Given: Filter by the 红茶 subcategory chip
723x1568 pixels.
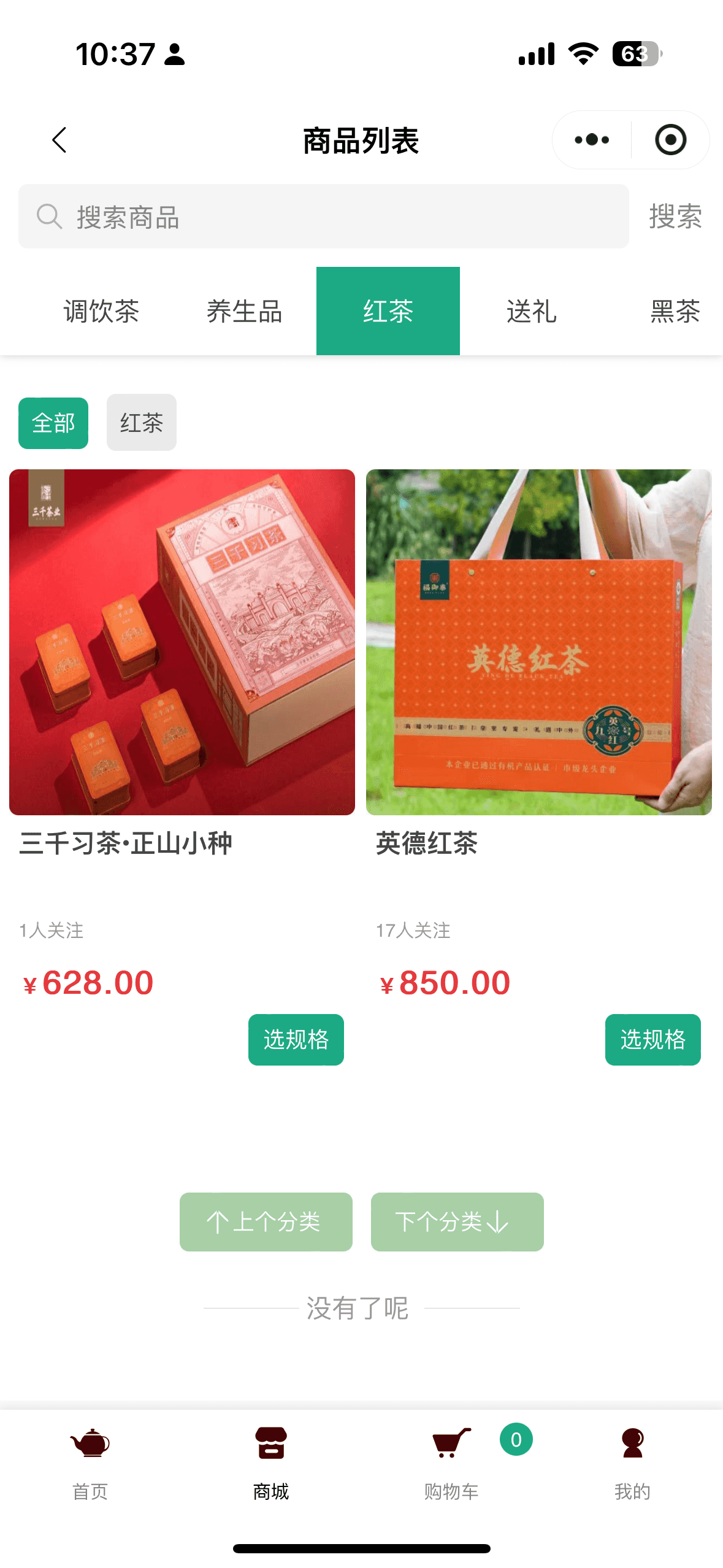Looking at the screenshot, I should click(142, 423).
